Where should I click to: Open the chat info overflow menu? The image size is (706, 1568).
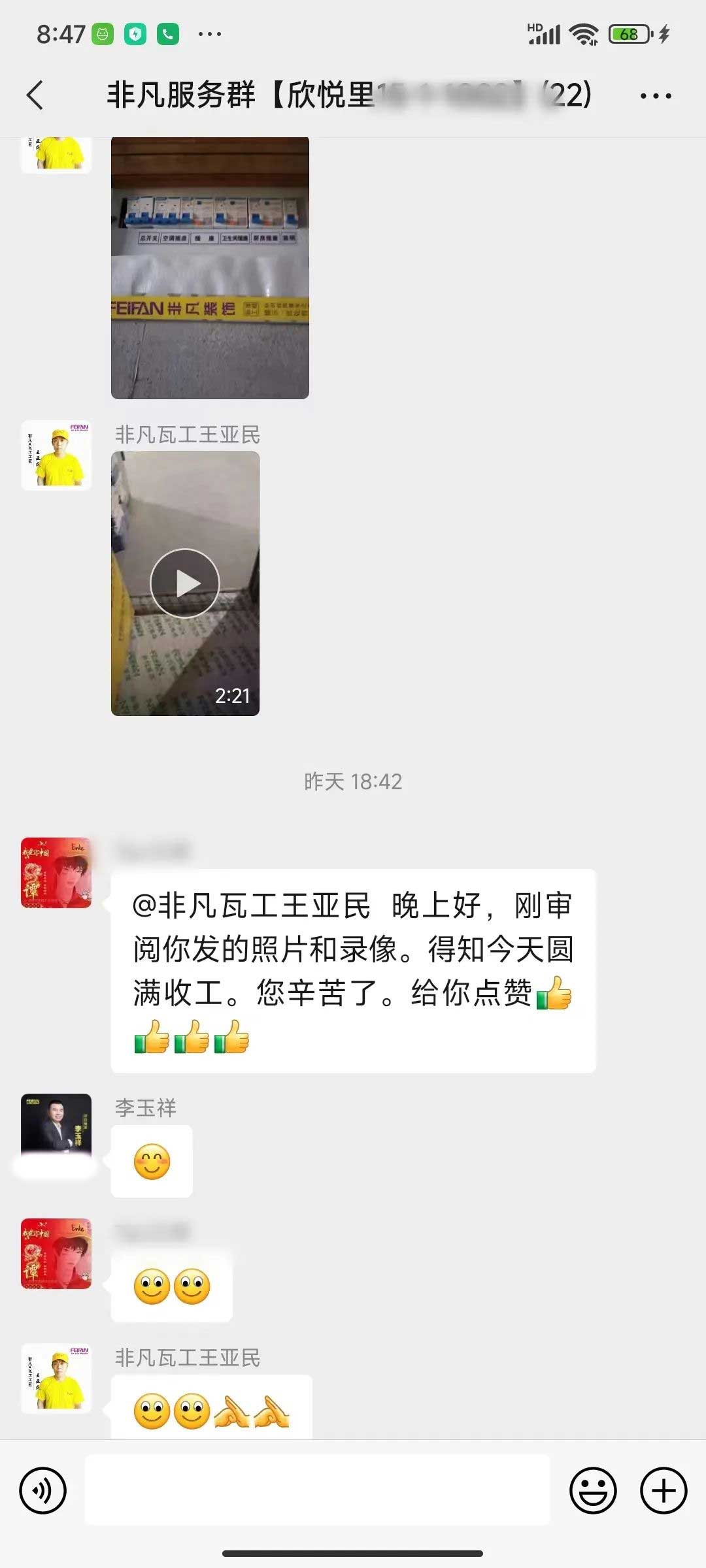[x=655, y=96]
